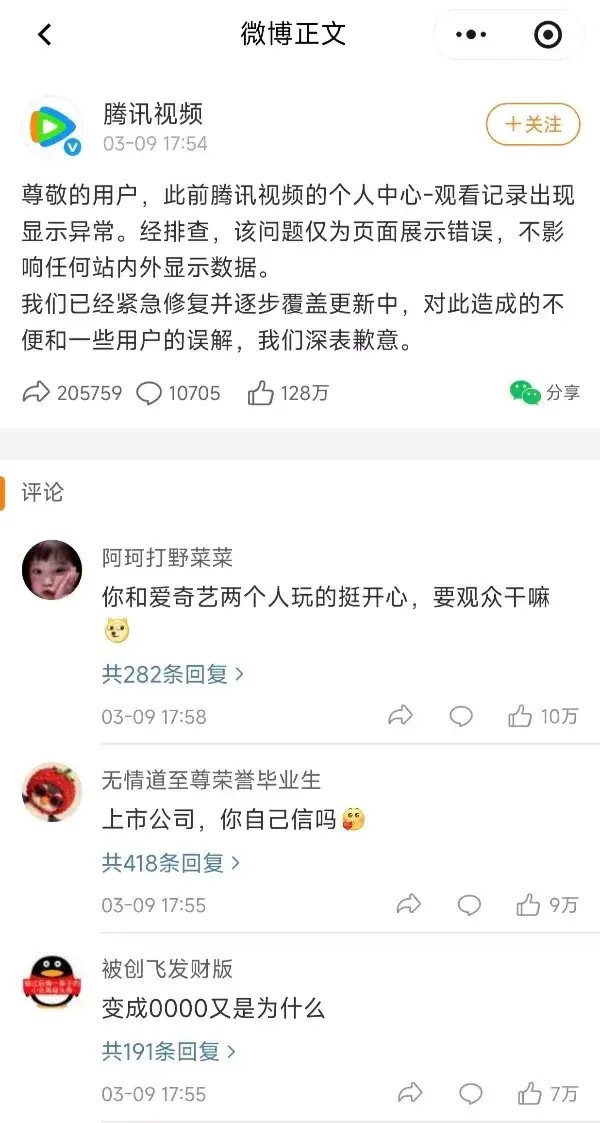600x1123 pixels.
Task: Show 191 replies under 被创飞发财版's comment
Action: click(169, 1051)
